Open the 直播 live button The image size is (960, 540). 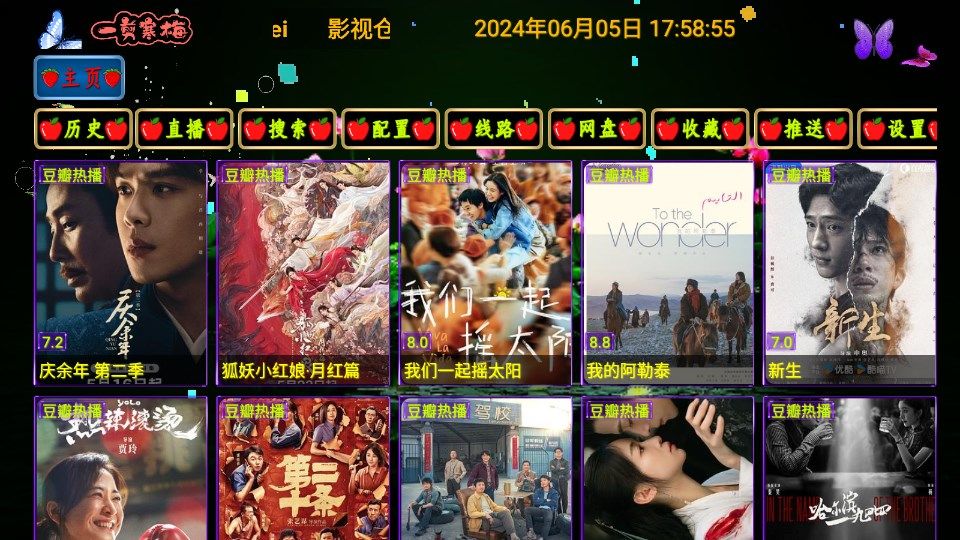(185, 129)
